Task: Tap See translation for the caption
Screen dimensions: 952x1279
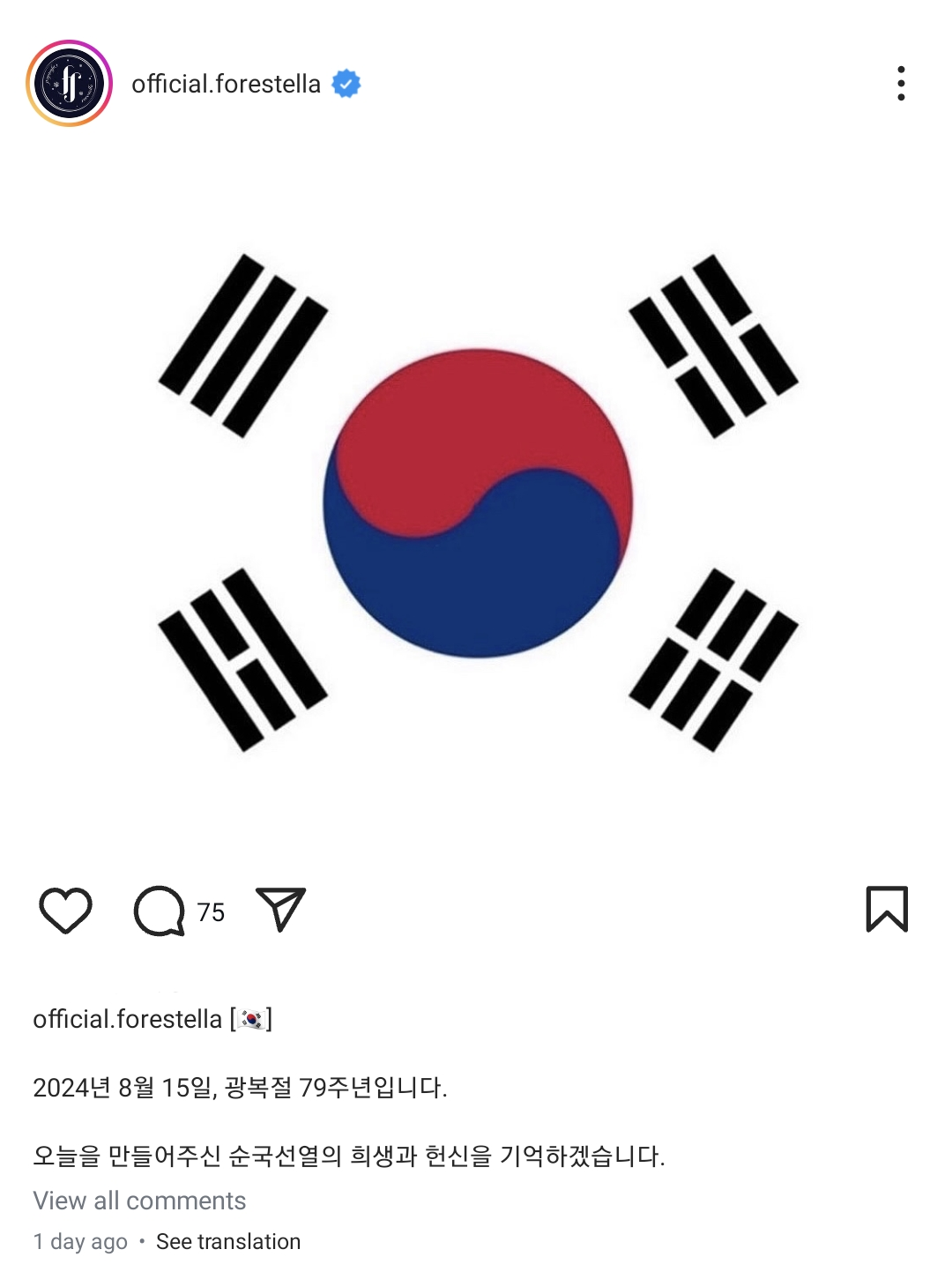Action: coord(228,1241)
